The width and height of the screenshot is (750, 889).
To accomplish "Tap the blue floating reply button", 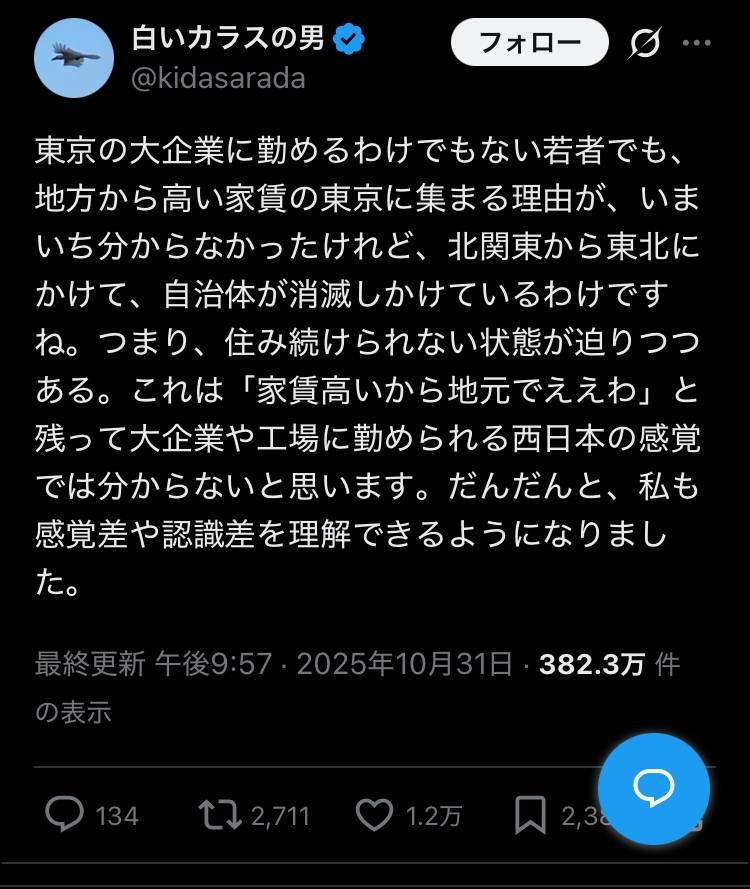I will [654, 788].
